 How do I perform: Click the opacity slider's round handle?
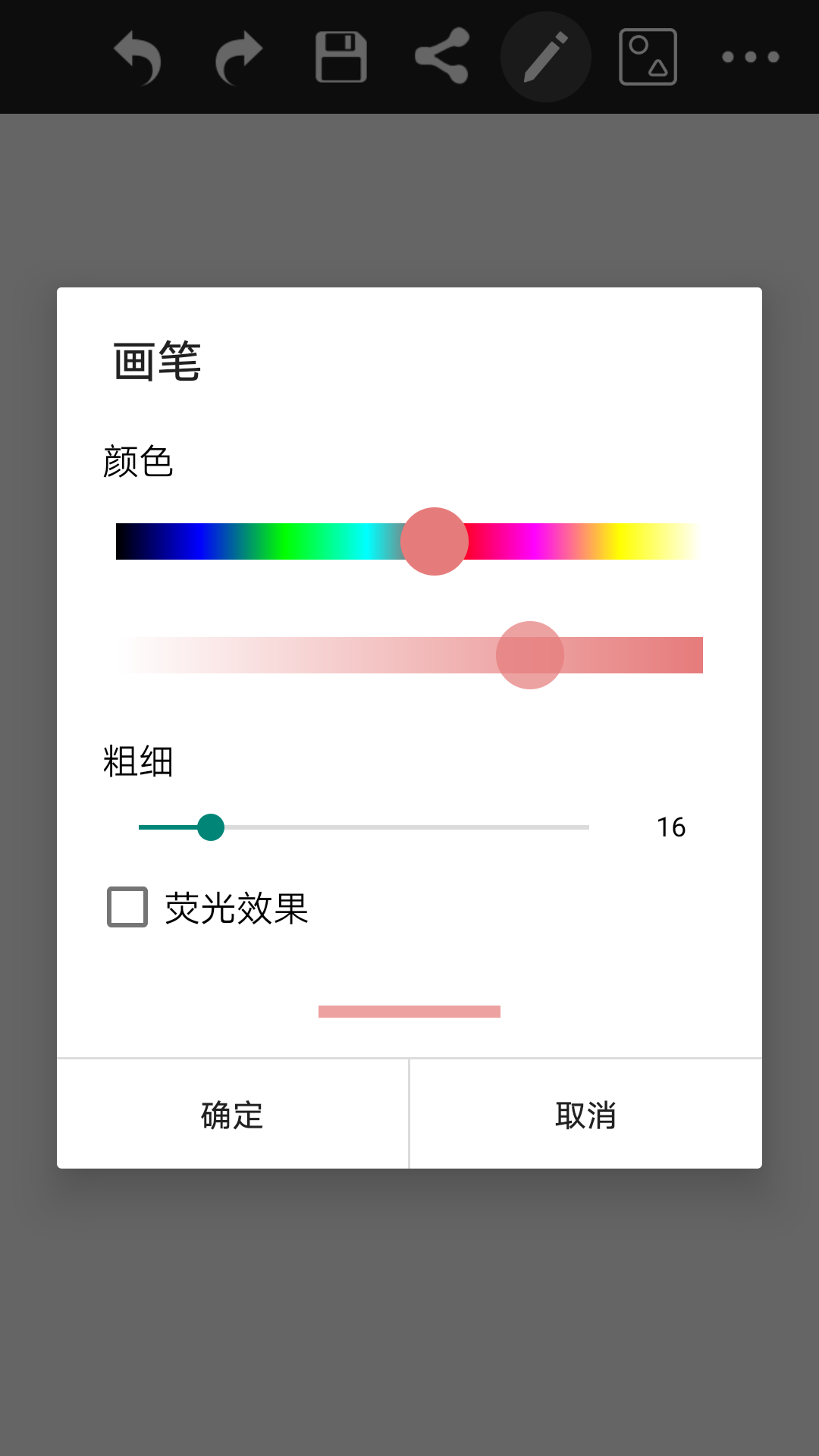pos(530,655)
